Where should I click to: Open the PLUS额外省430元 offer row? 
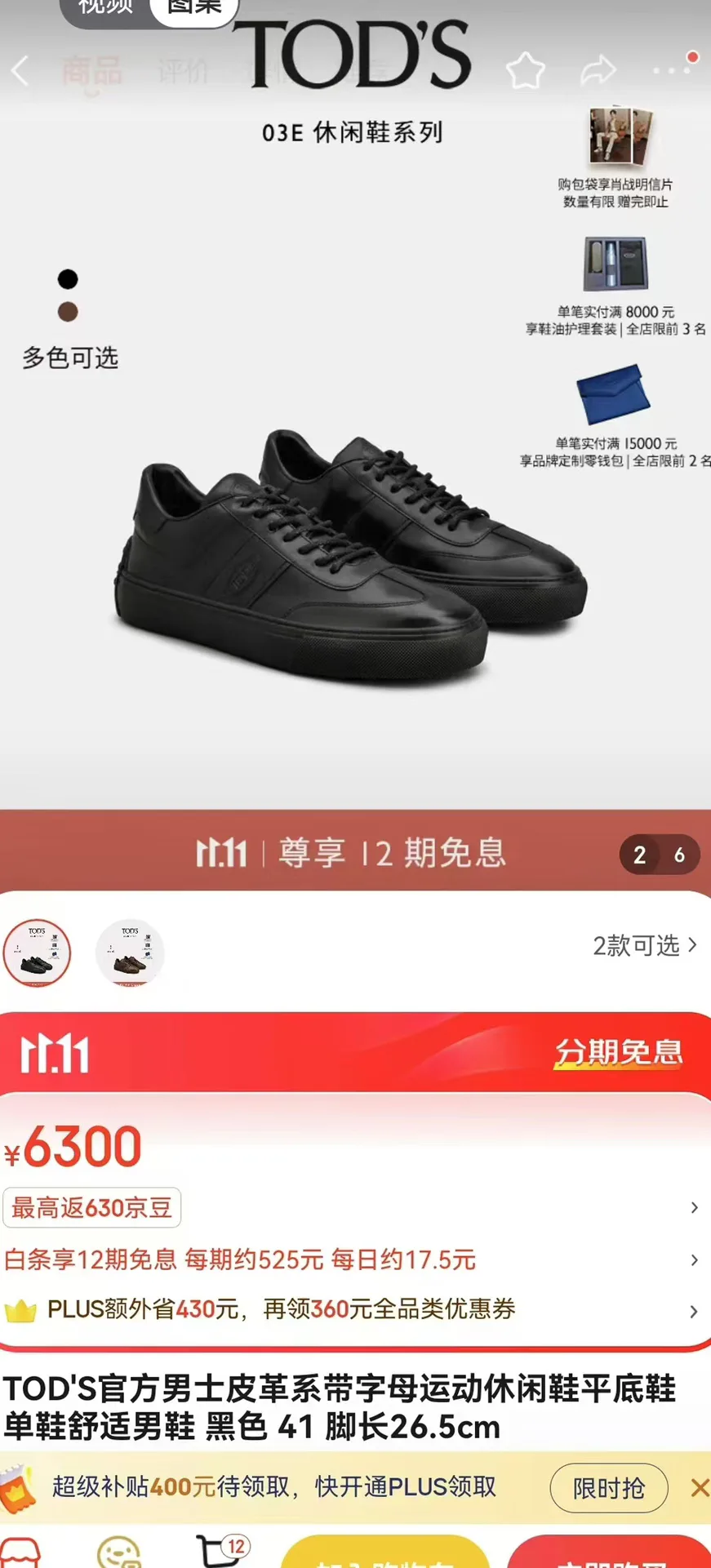point(351,1309)
